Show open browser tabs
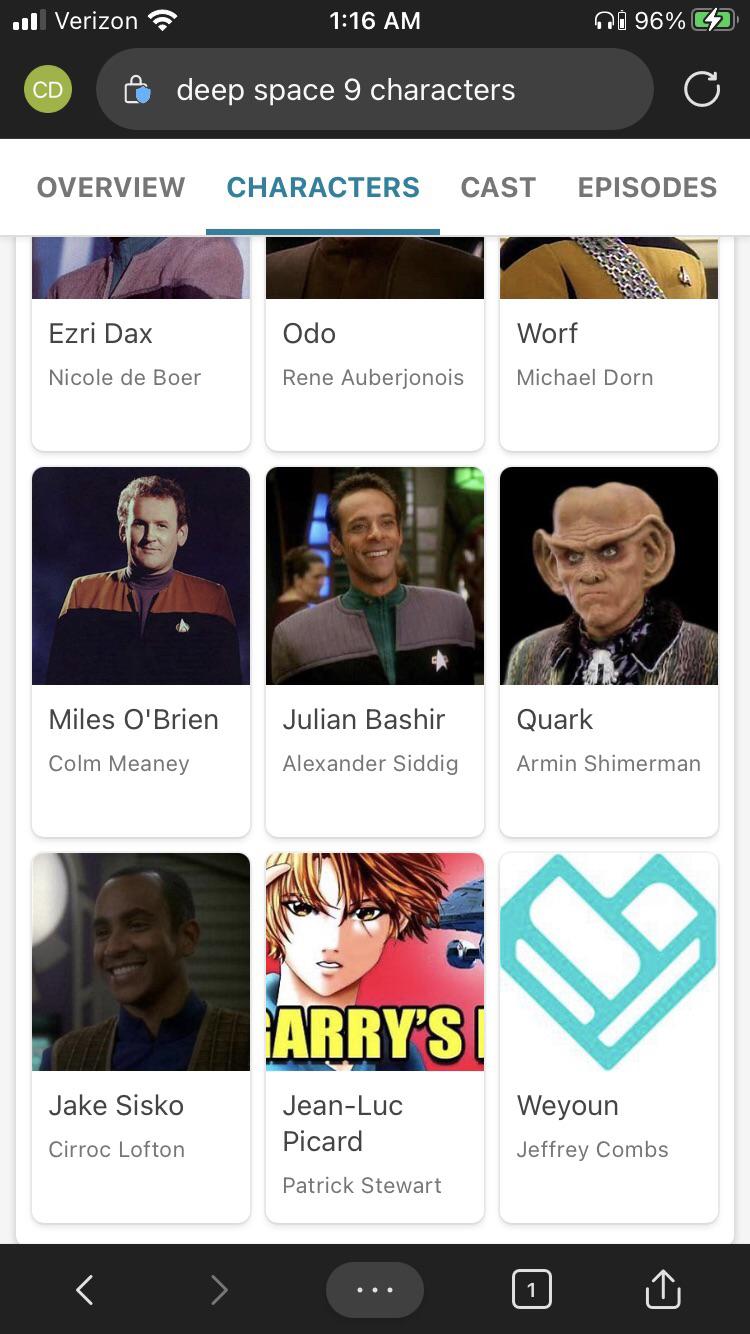This screenshot has height=1334, width=750. [x=531, y=1290]
